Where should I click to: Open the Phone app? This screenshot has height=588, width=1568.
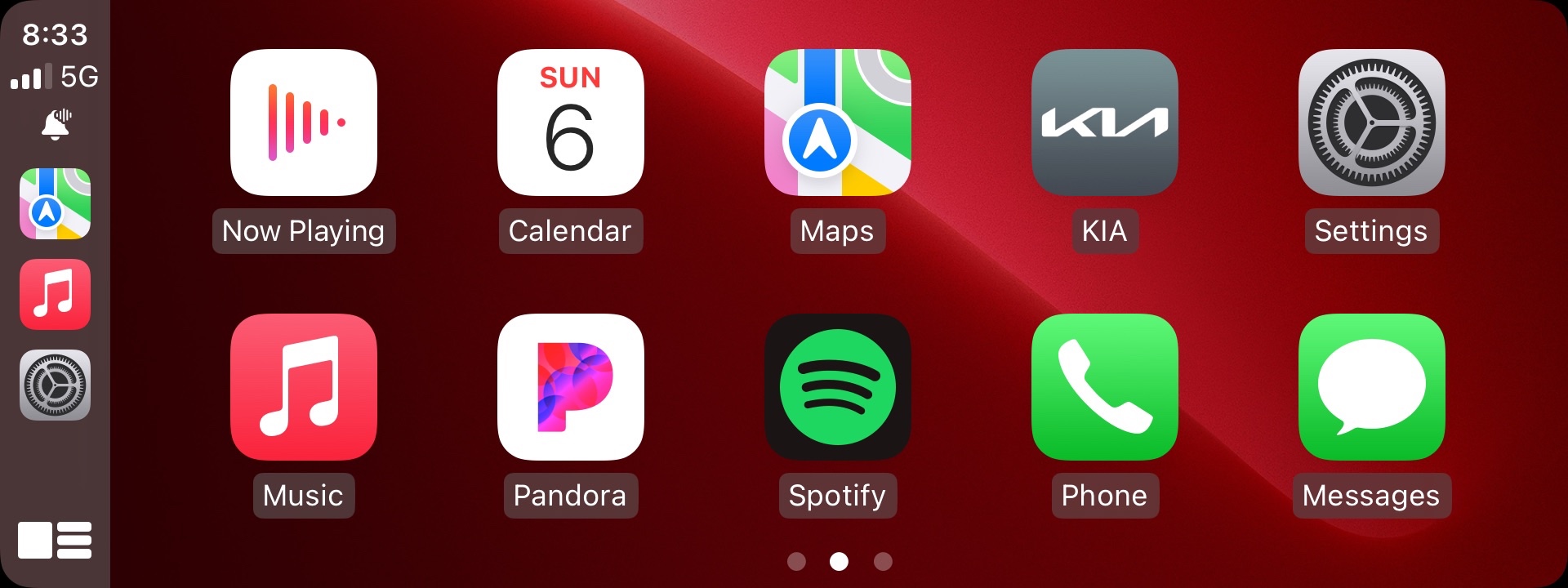pos(1104,387)
